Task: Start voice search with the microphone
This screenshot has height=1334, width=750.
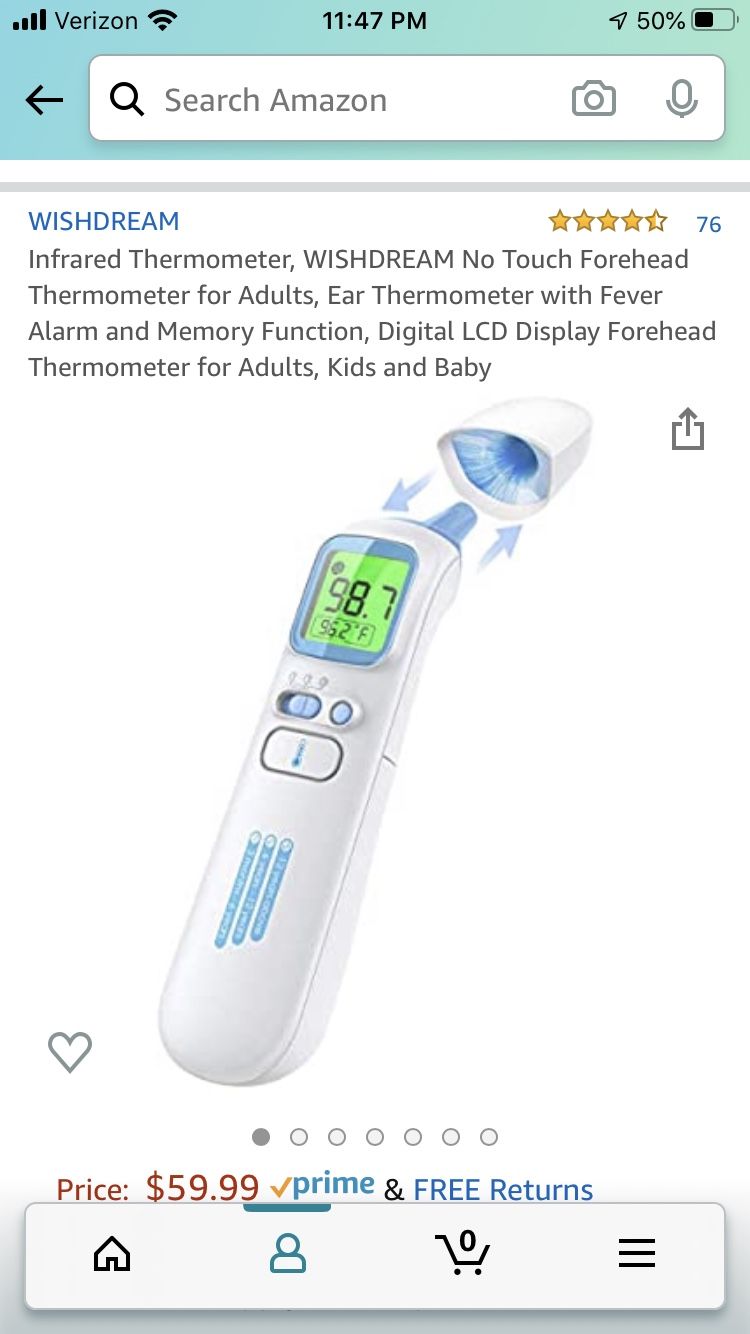Action: pos(682,99)
